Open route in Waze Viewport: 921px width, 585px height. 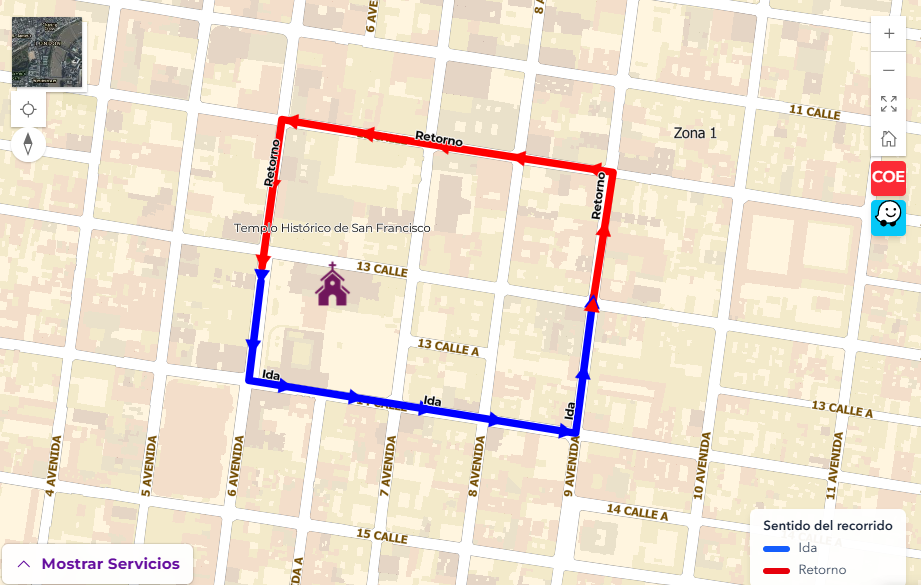888,217
